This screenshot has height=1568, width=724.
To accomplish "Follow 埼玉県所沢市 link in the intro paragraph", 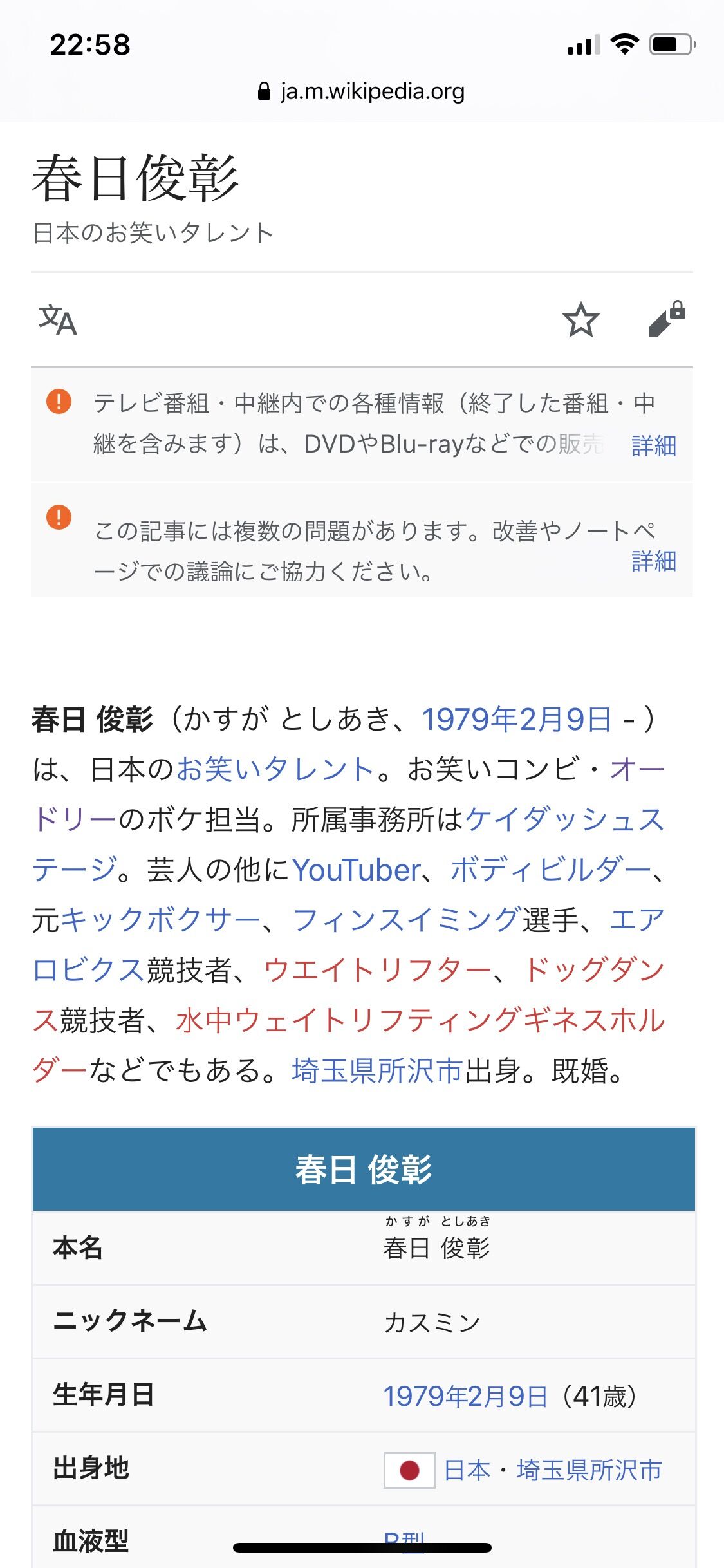I will [377, 1070].
